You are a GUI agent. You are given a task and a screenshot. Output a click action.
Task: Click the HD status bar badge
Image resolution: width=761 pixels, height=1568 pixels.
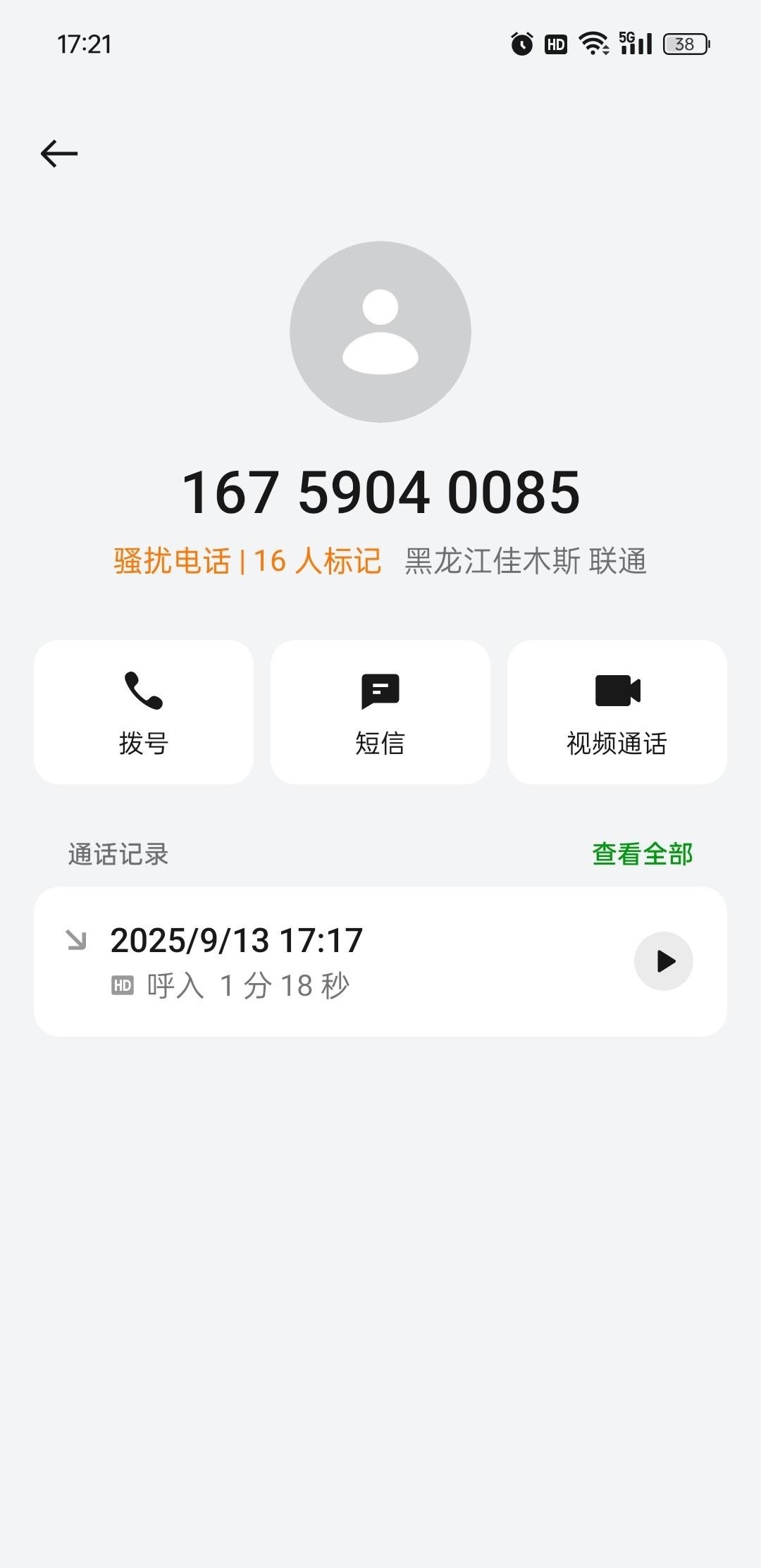click(555, 44)
